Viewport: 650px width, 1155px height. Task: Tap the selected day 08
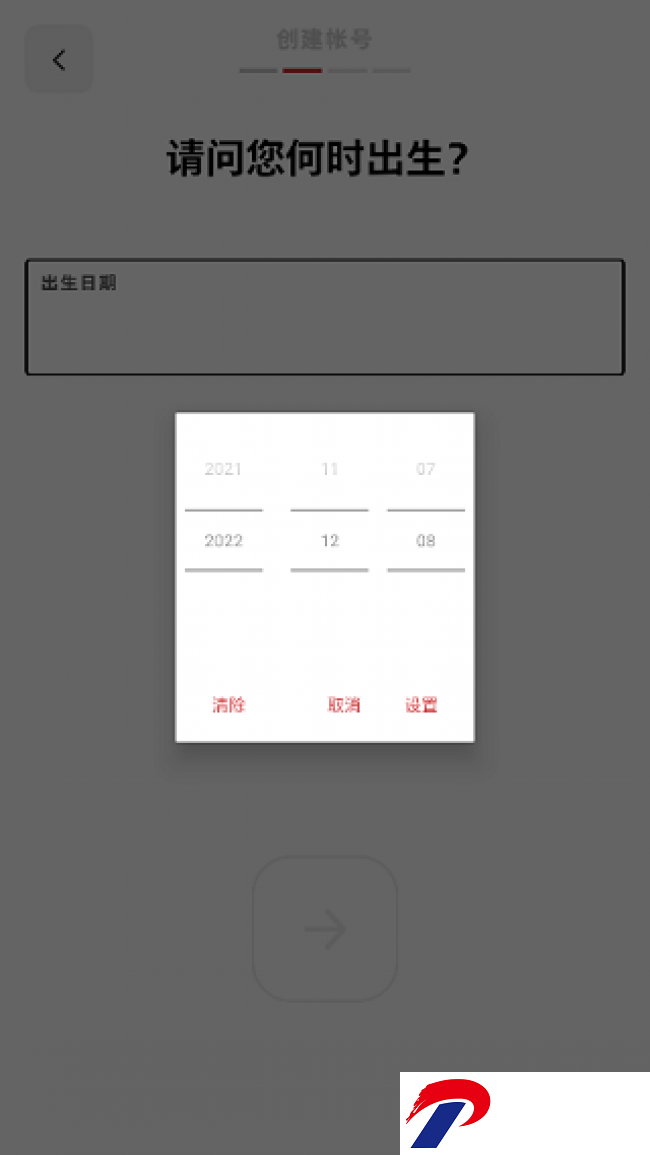click(x=426, y=541)
